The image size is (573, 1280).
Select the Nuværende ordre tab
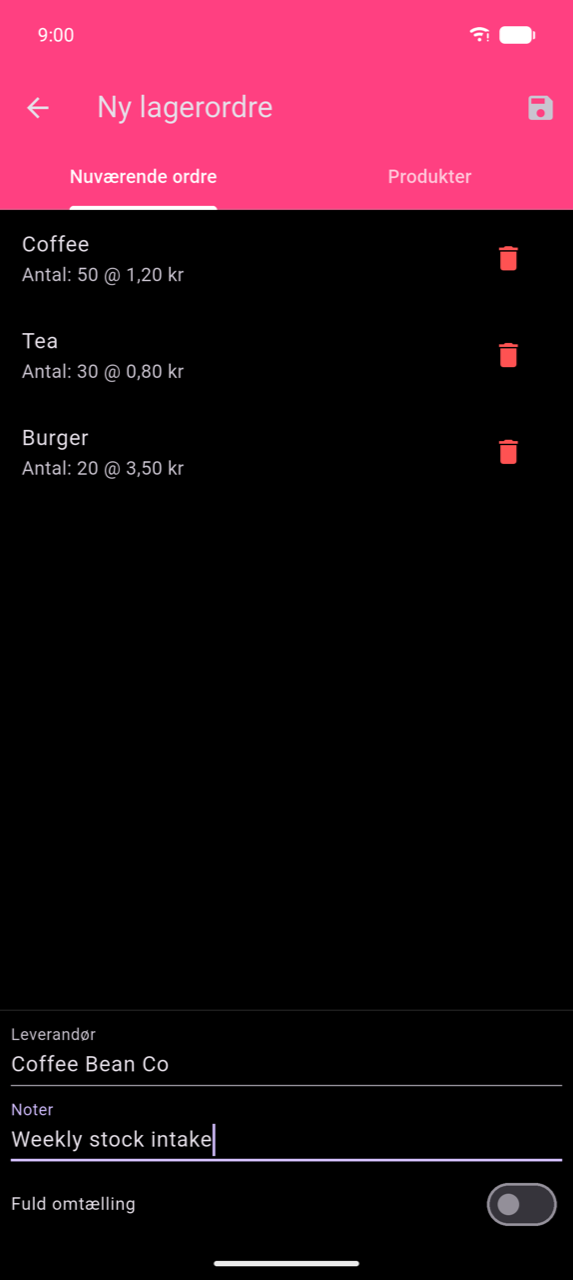tap(143, 177)
